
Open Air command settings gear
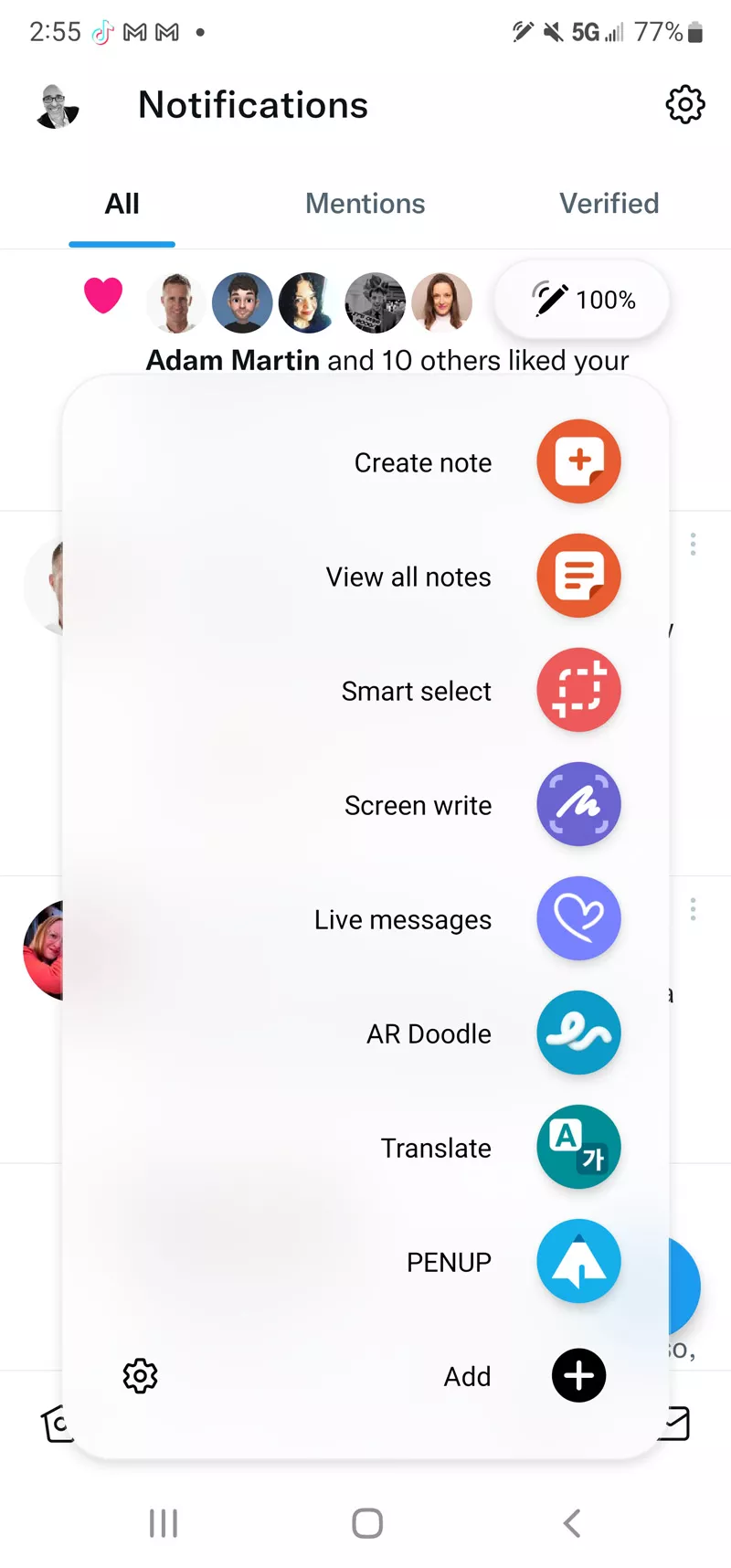140,1375
